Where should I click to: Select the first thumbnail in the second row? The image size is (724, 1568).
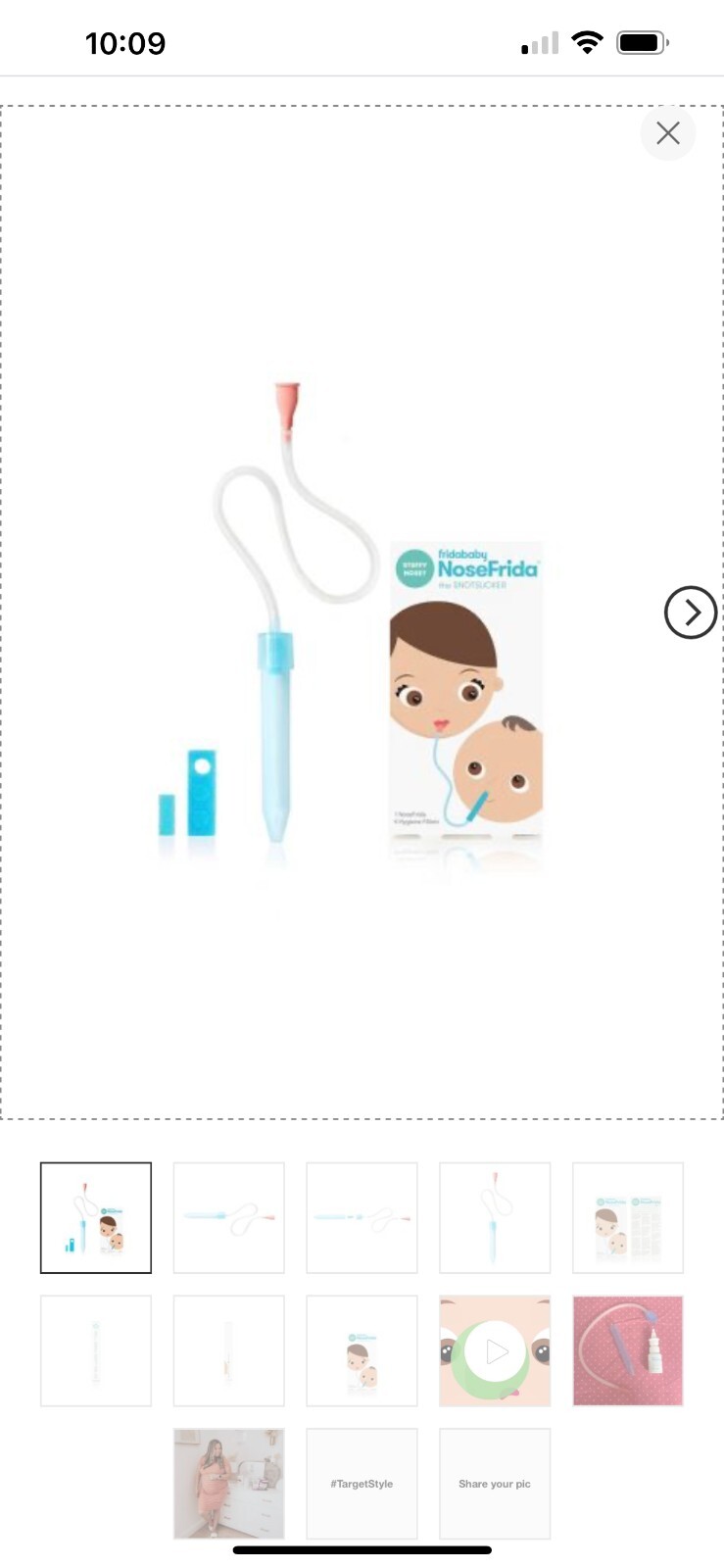coord(96,1350)
